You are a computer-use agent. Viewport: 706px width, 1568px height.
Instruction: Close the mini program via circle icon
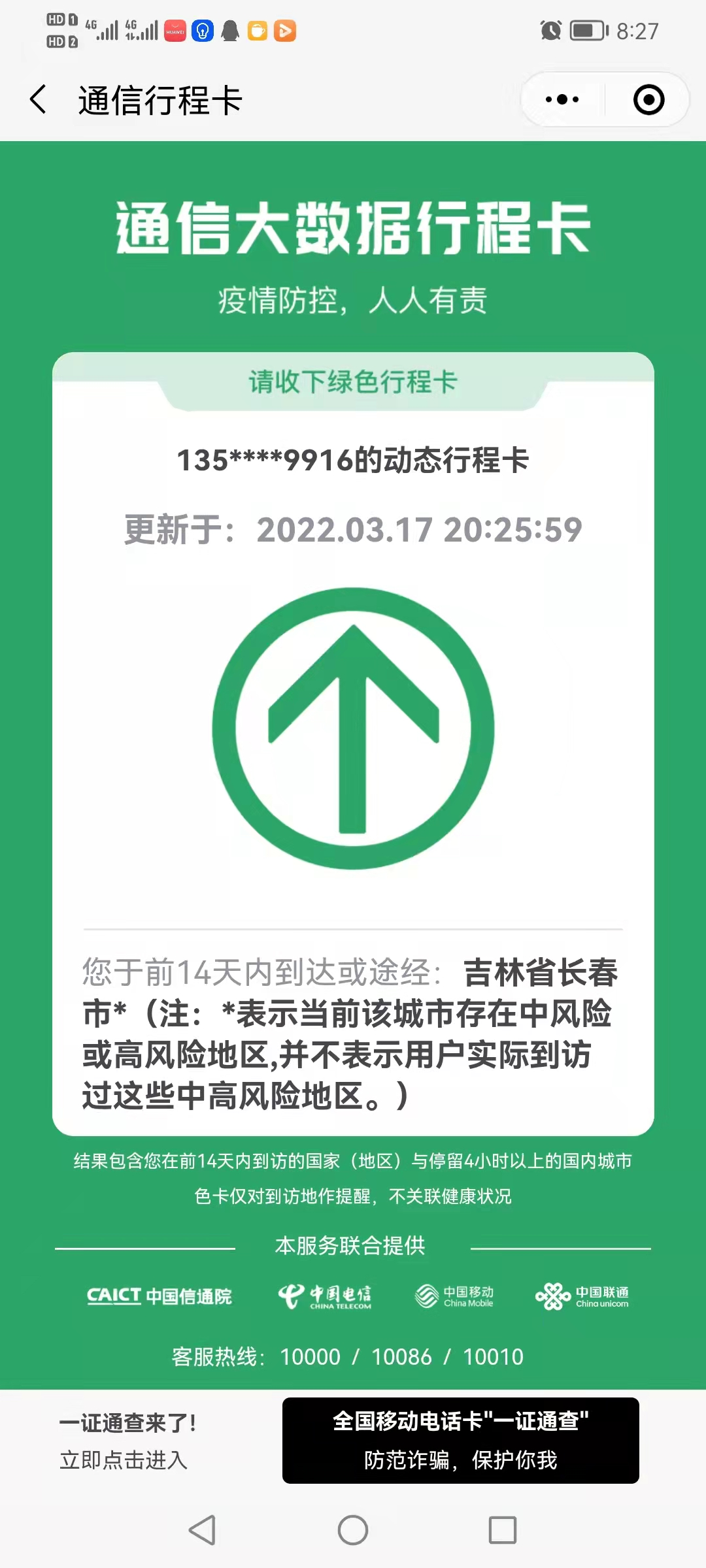click(648, 100)
